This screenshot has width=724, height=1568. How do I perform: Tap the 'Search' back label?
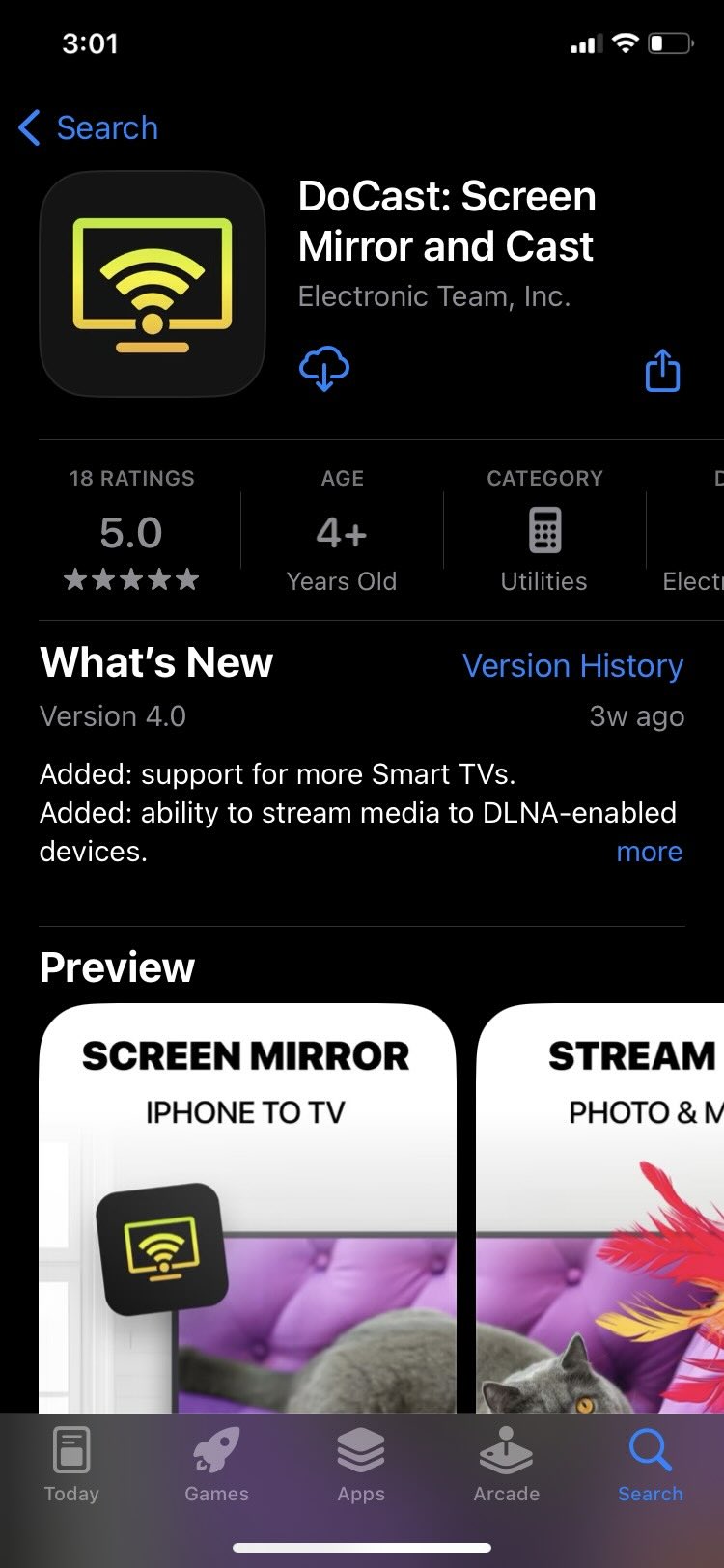[x=107, y=126]
